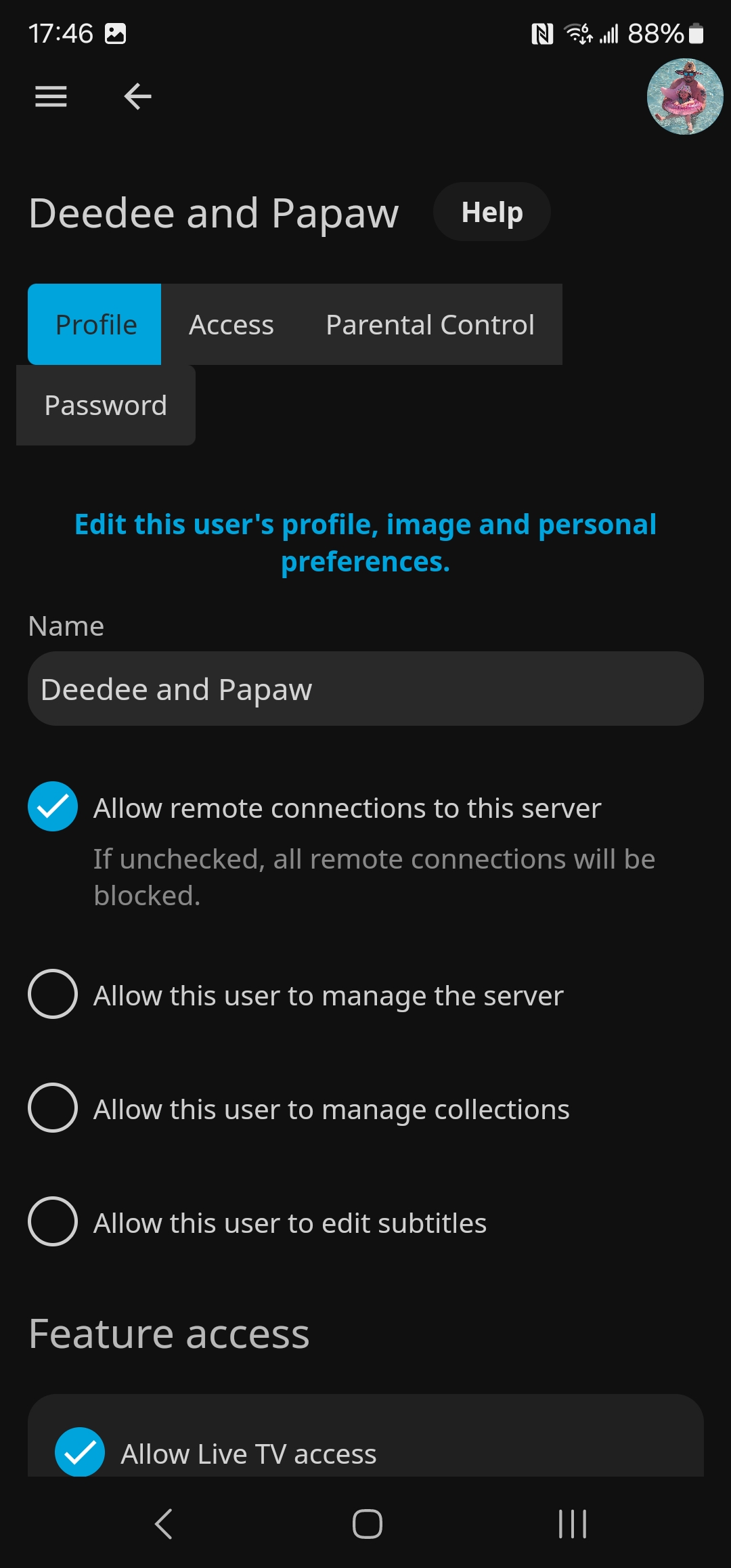Edit the Name text field
Image resolution: width=731 pixels, height=1568 pixels.
[x=365, y=689]
